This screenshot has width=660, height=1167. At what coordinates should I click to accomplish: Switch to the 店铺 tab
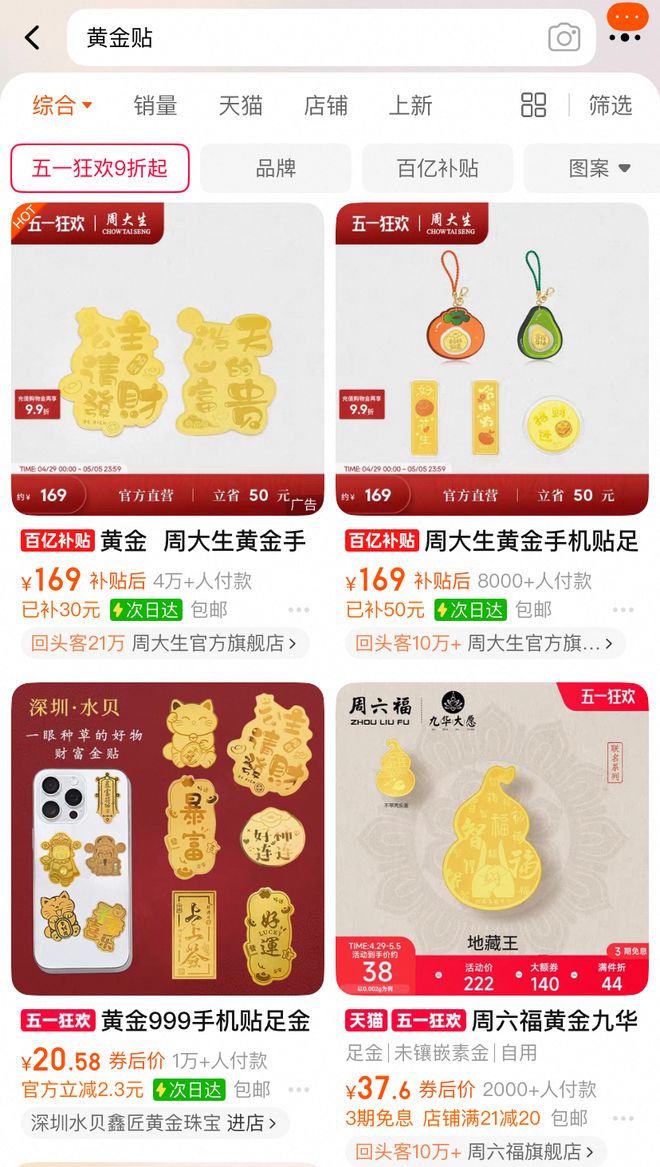point(326,105)
